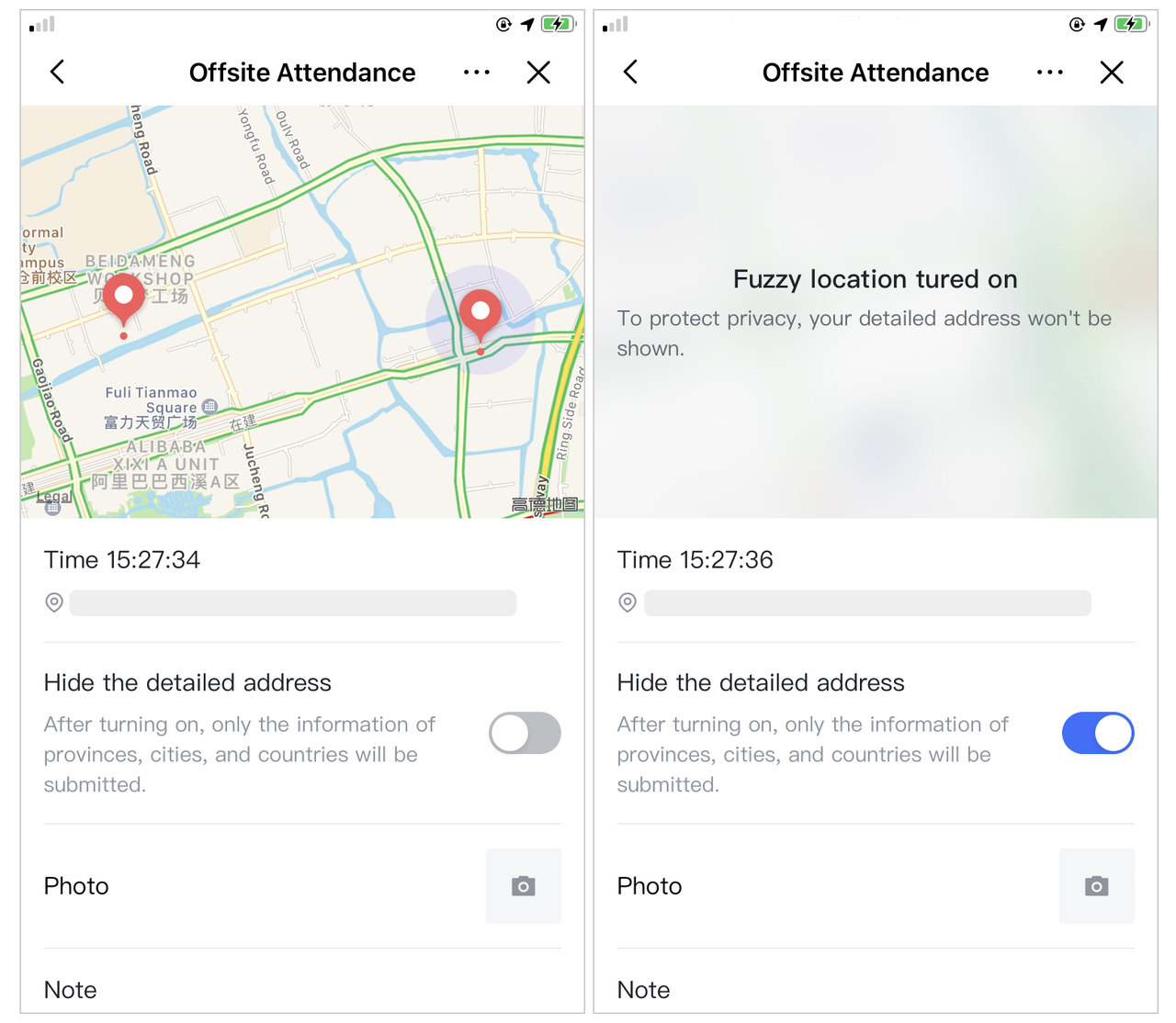Open the overflow menu on the fuzzy location screen

point(1050,73)
